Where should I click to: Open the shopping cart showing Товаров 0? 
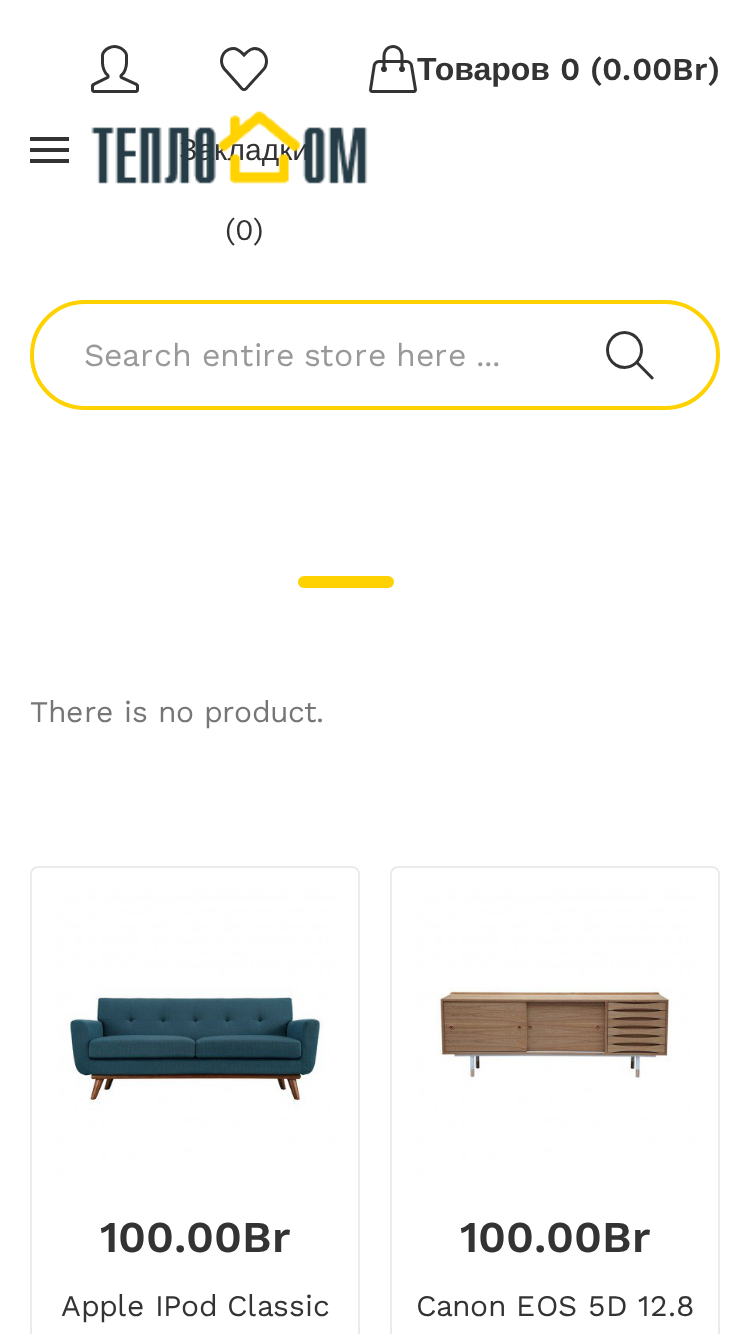[544, 70]
